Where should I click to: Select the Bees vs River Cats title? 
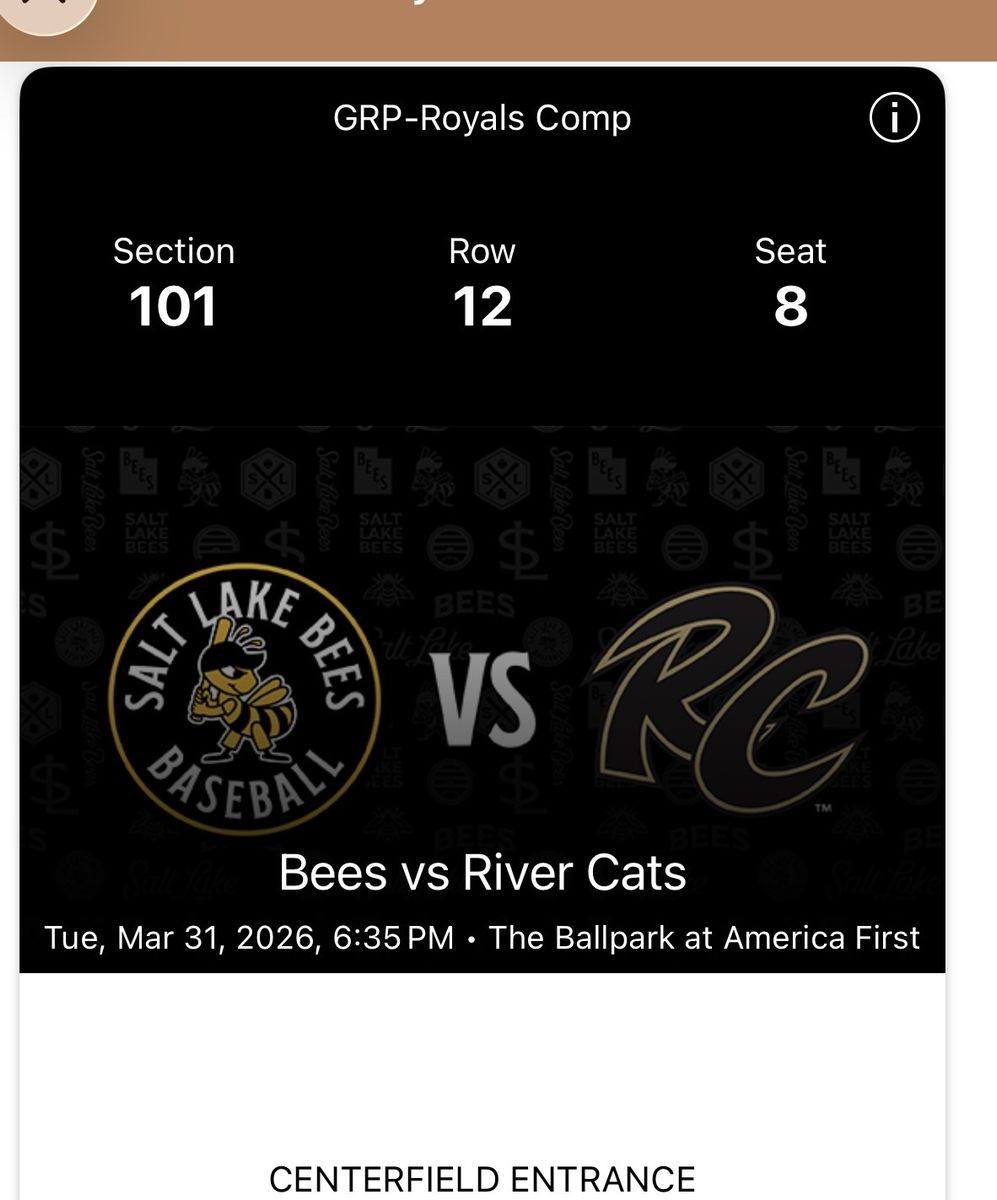(484, 873)
